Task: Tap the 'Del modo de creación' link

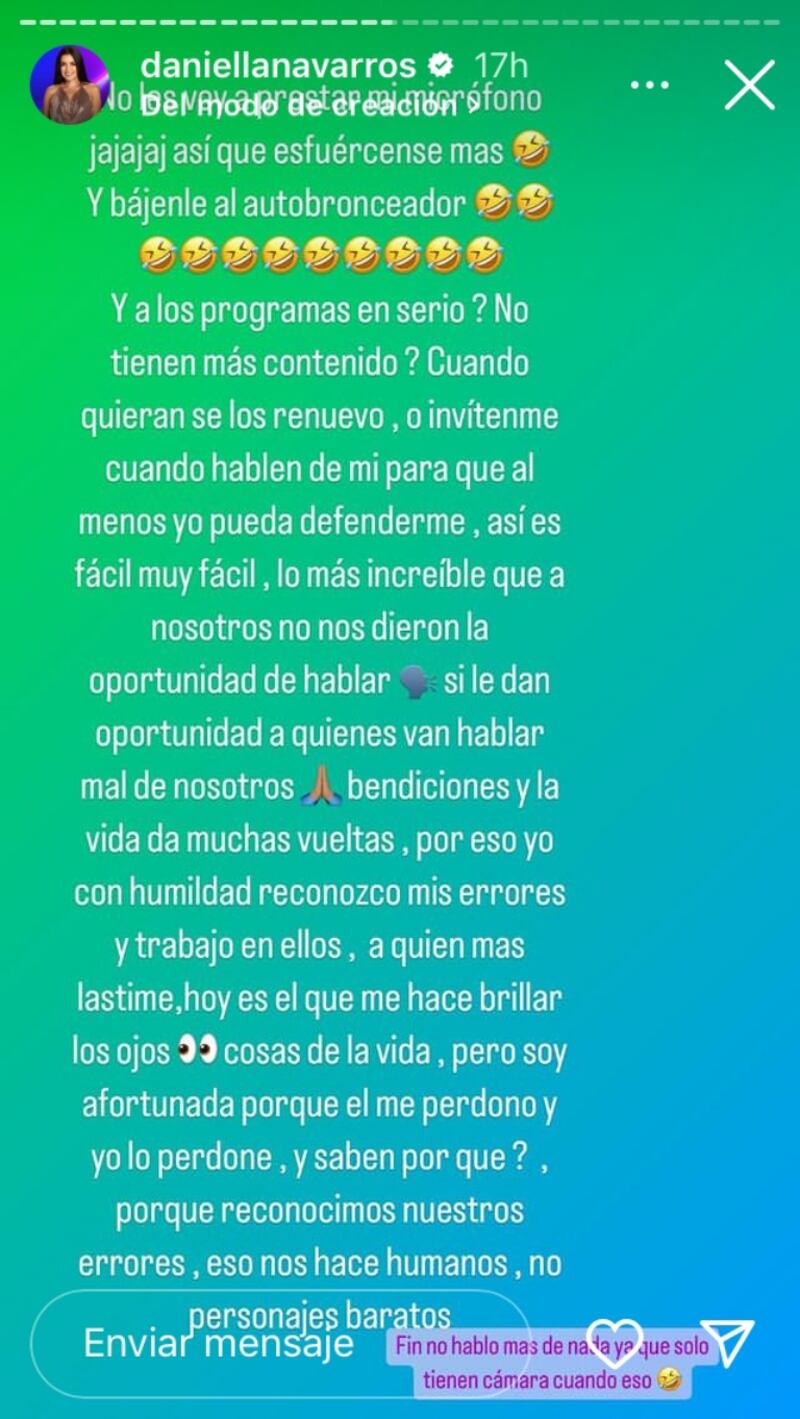Action: coord(312,107)
